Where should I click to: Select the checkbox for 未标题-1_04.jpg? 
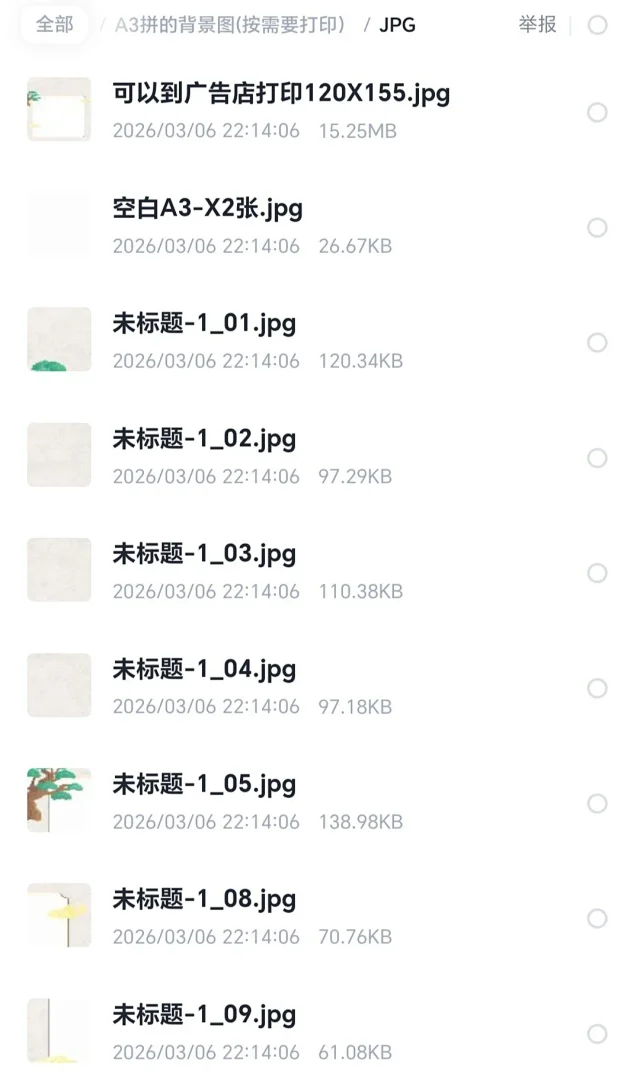coord(598,688)
